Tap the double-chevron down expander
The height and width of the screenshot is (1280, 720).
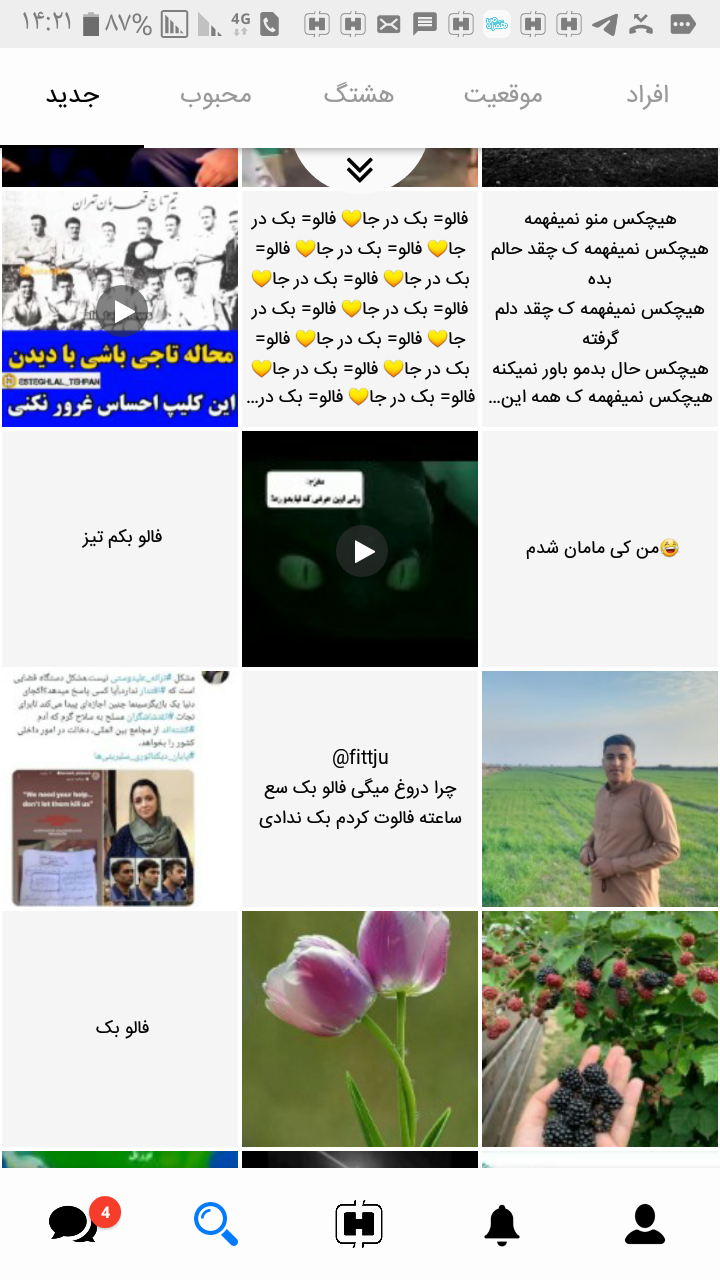click(360, 171)
